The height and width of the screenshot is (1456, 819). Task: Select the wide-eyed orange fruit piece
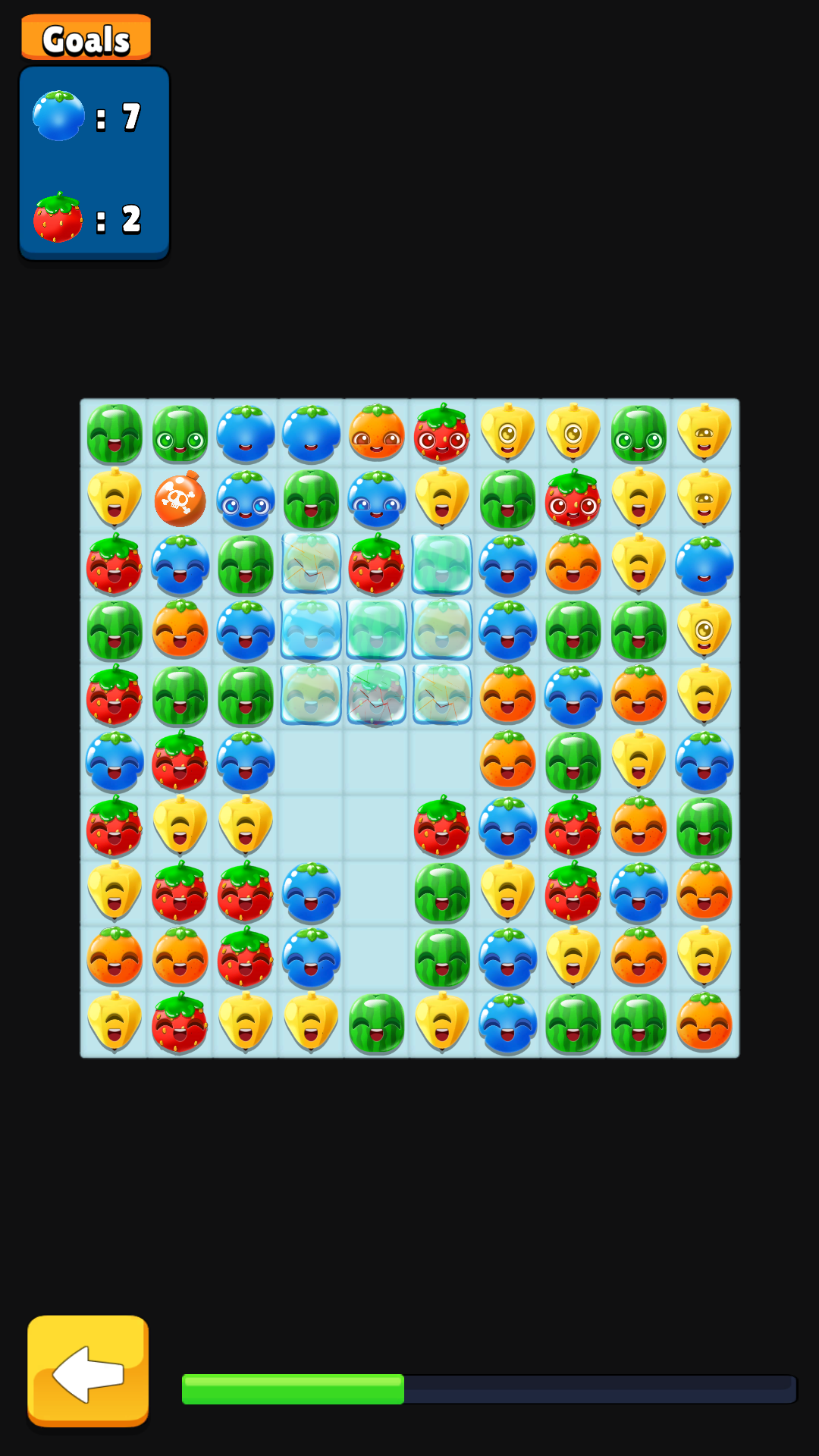click(376, 434)
